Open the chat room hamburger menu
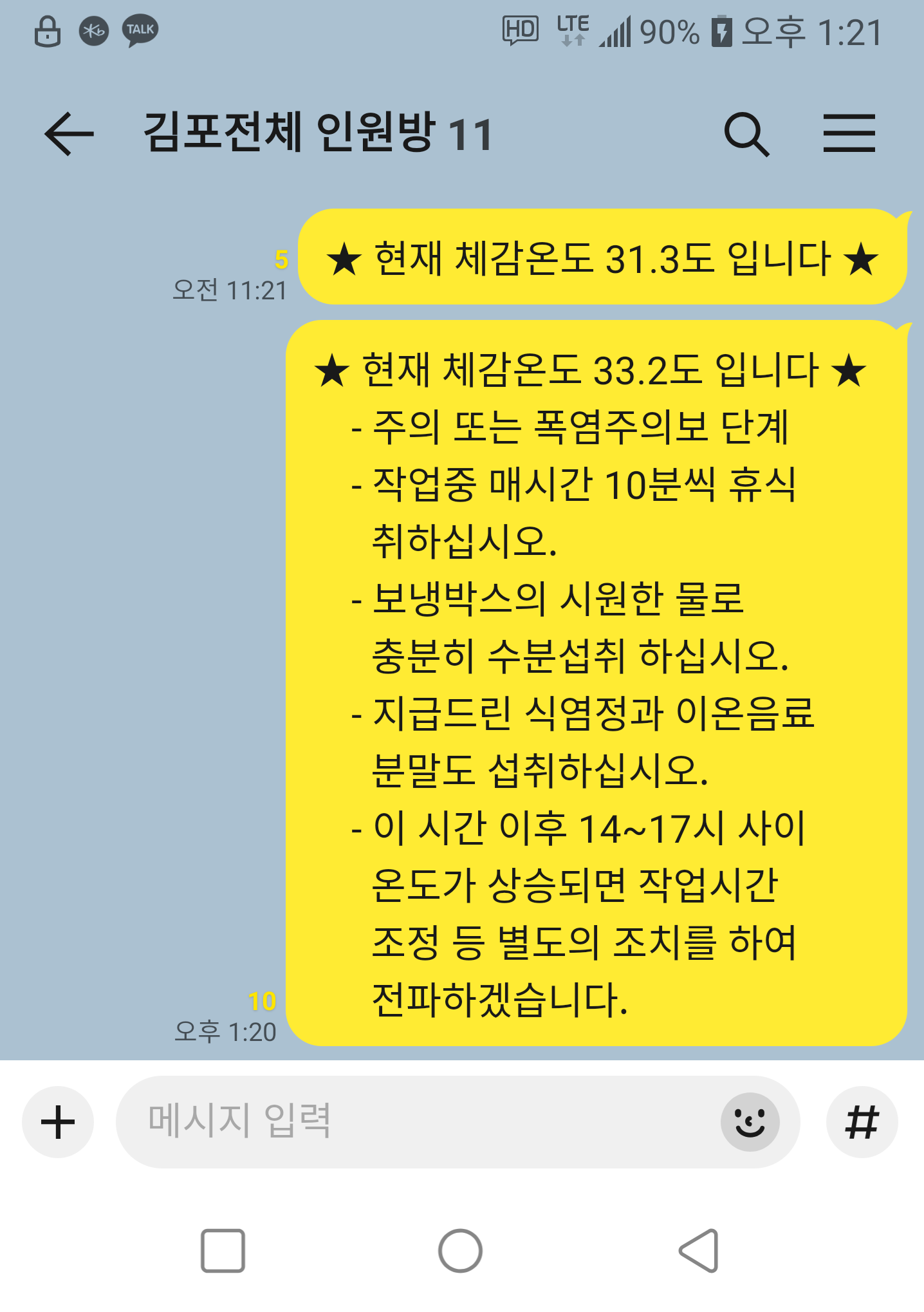 849,134
